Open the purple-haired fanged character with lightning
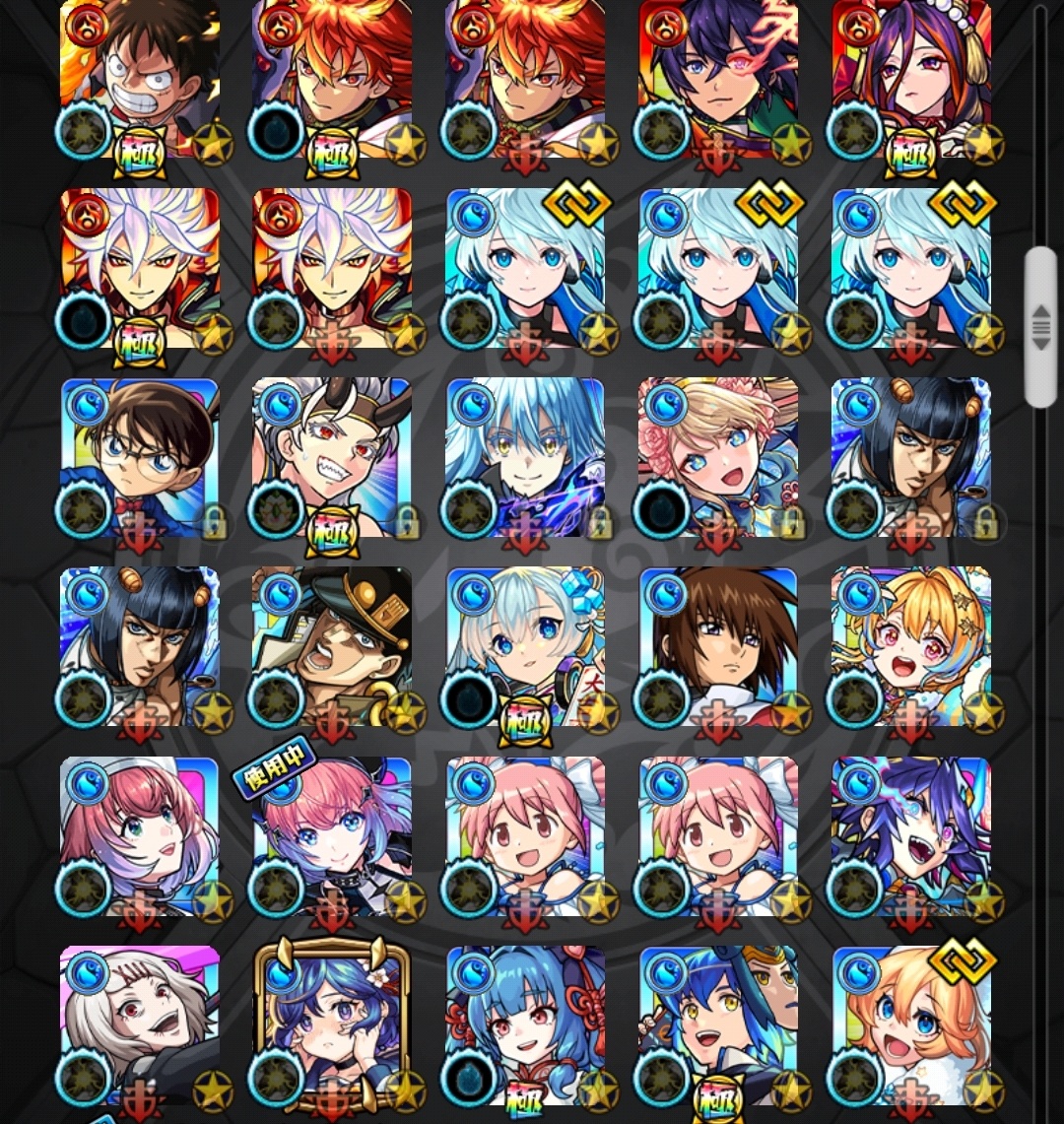The width and height of the screenshot is (1064, 1124). (x=910, y=836)
